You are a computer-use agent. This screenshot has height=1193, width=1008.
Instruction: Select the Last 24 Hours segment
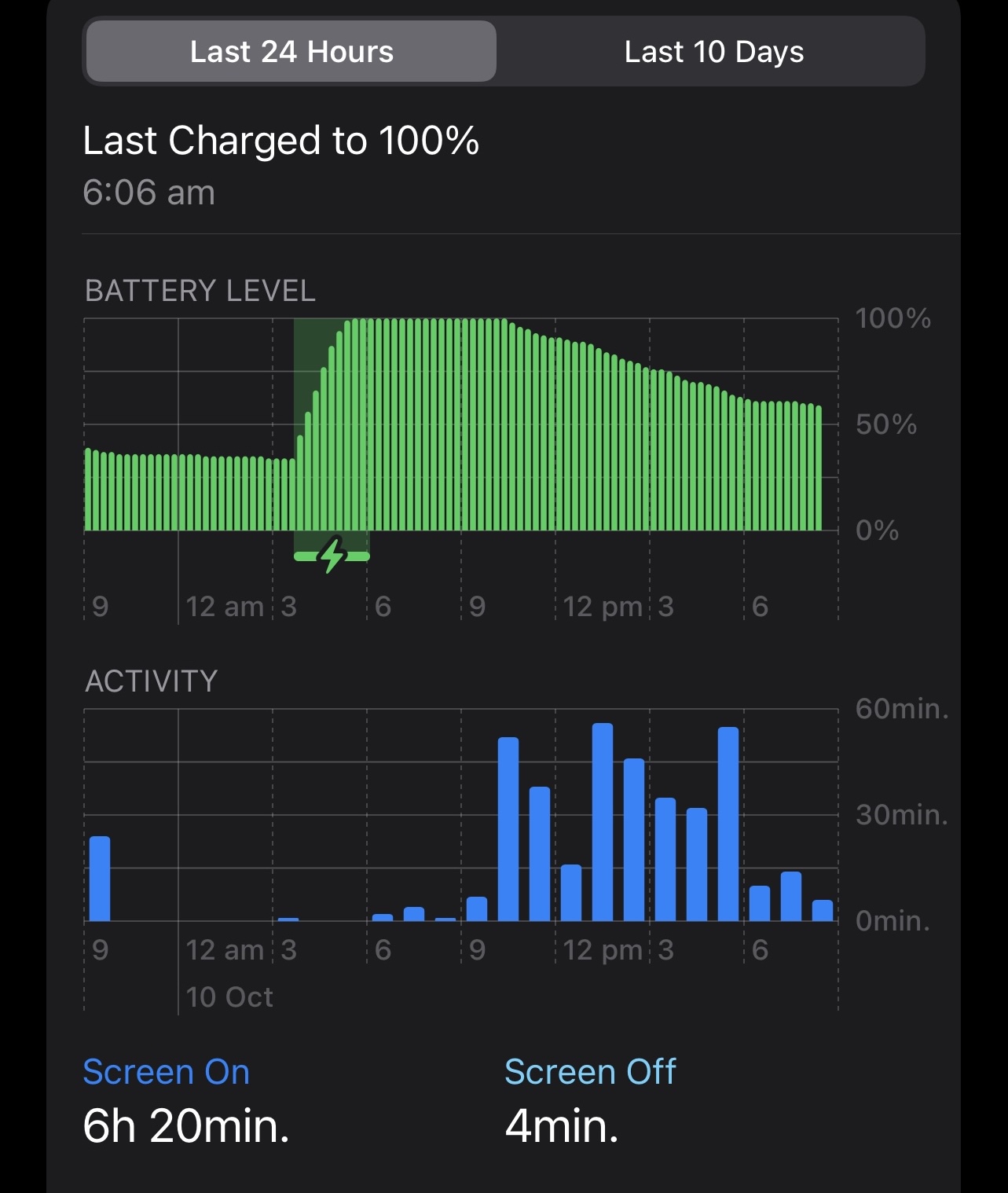click(291, 52)
